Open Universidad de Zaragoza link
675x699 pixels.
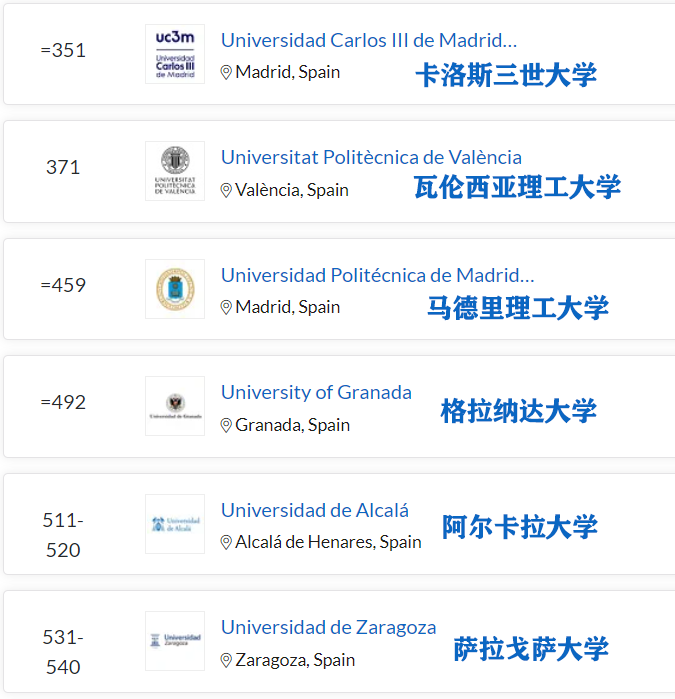328,627
